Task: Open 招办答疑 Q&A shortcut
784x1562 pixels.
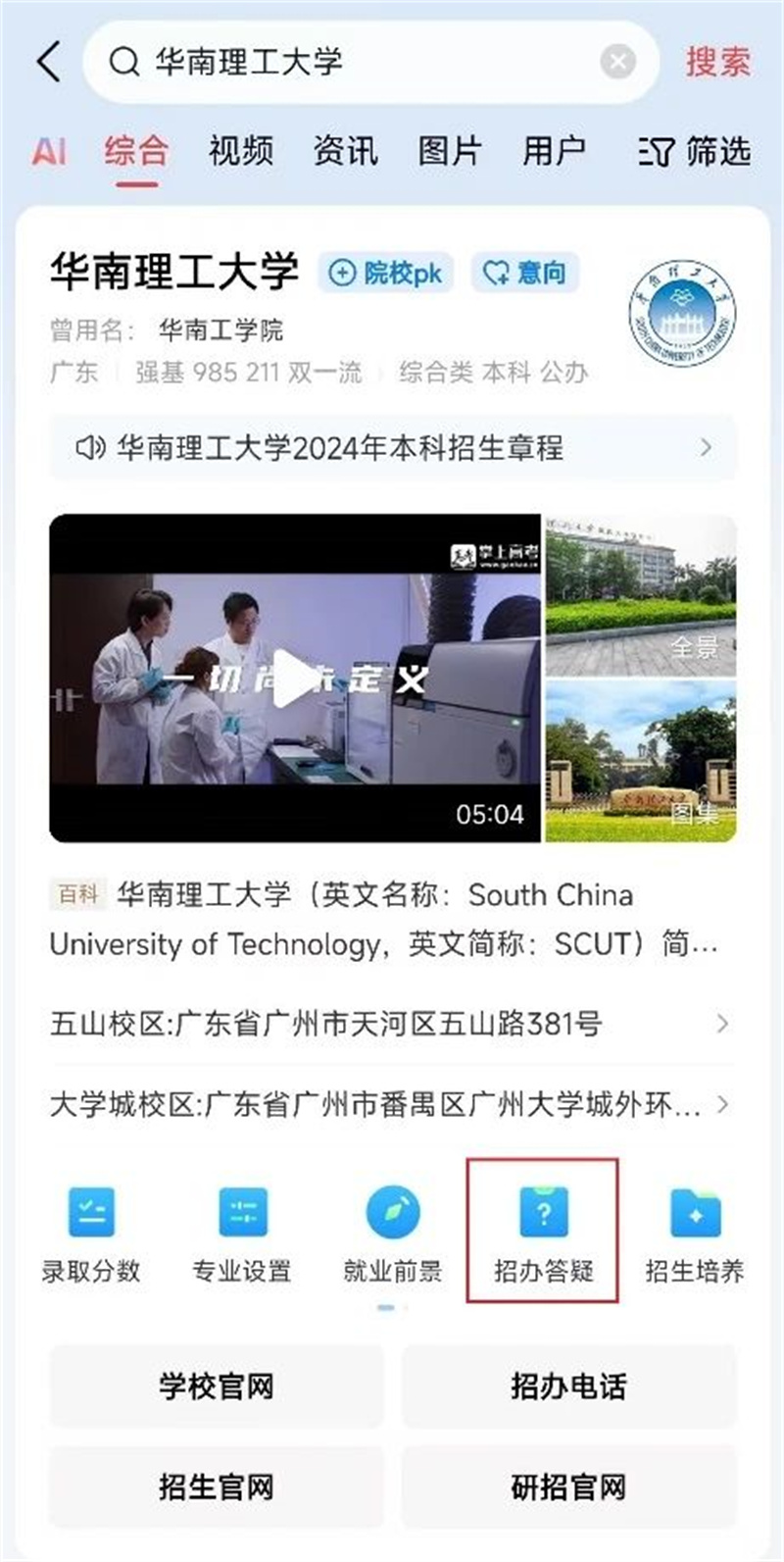Action: [543, 1234]
